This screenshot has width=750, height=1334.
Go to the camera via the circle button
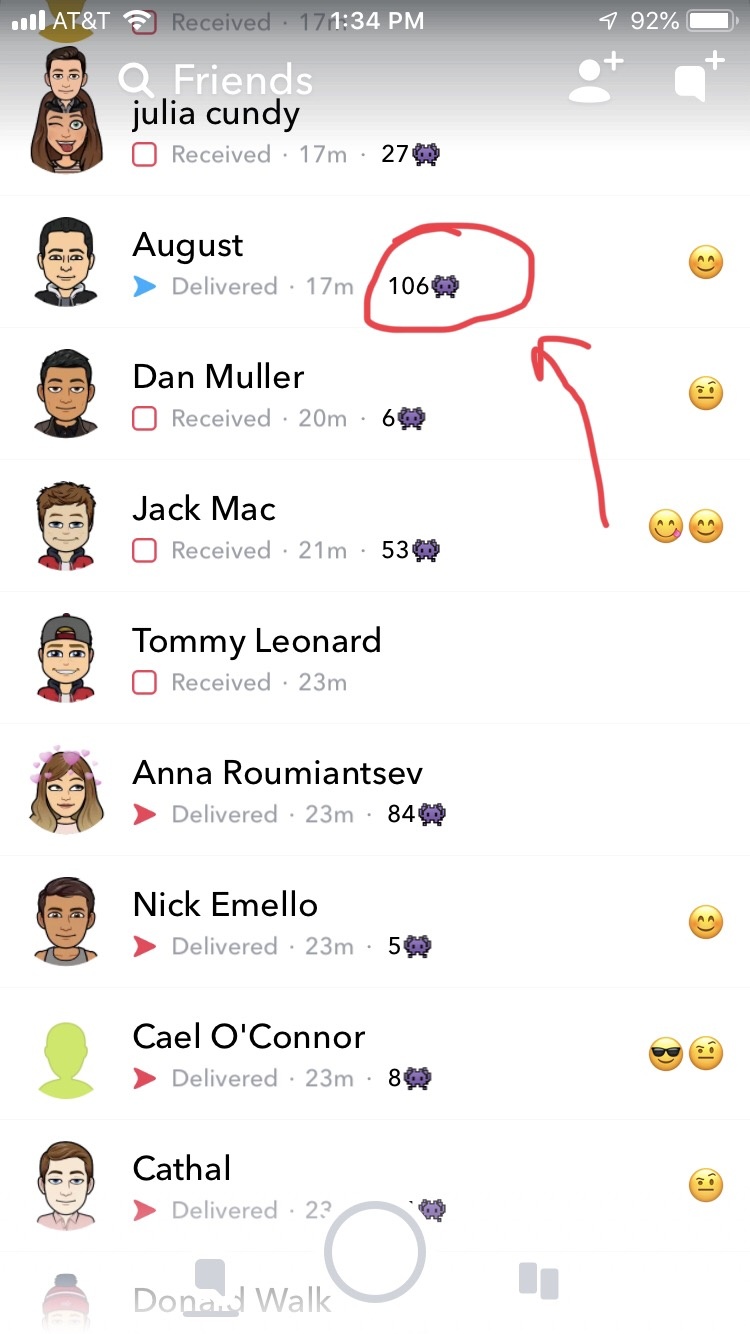tap(375, 1250)
